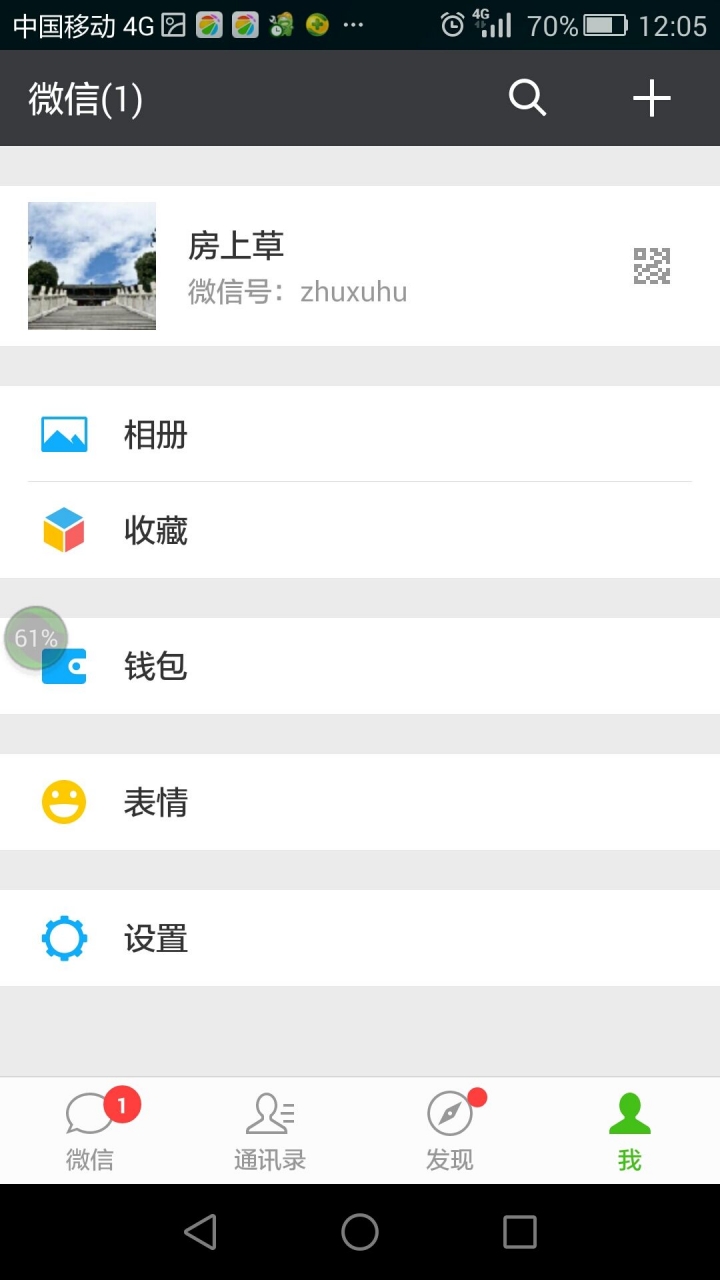The image size is (720, 1280).
Task: Go back using the system back button
Action: tap(200, 1232)
